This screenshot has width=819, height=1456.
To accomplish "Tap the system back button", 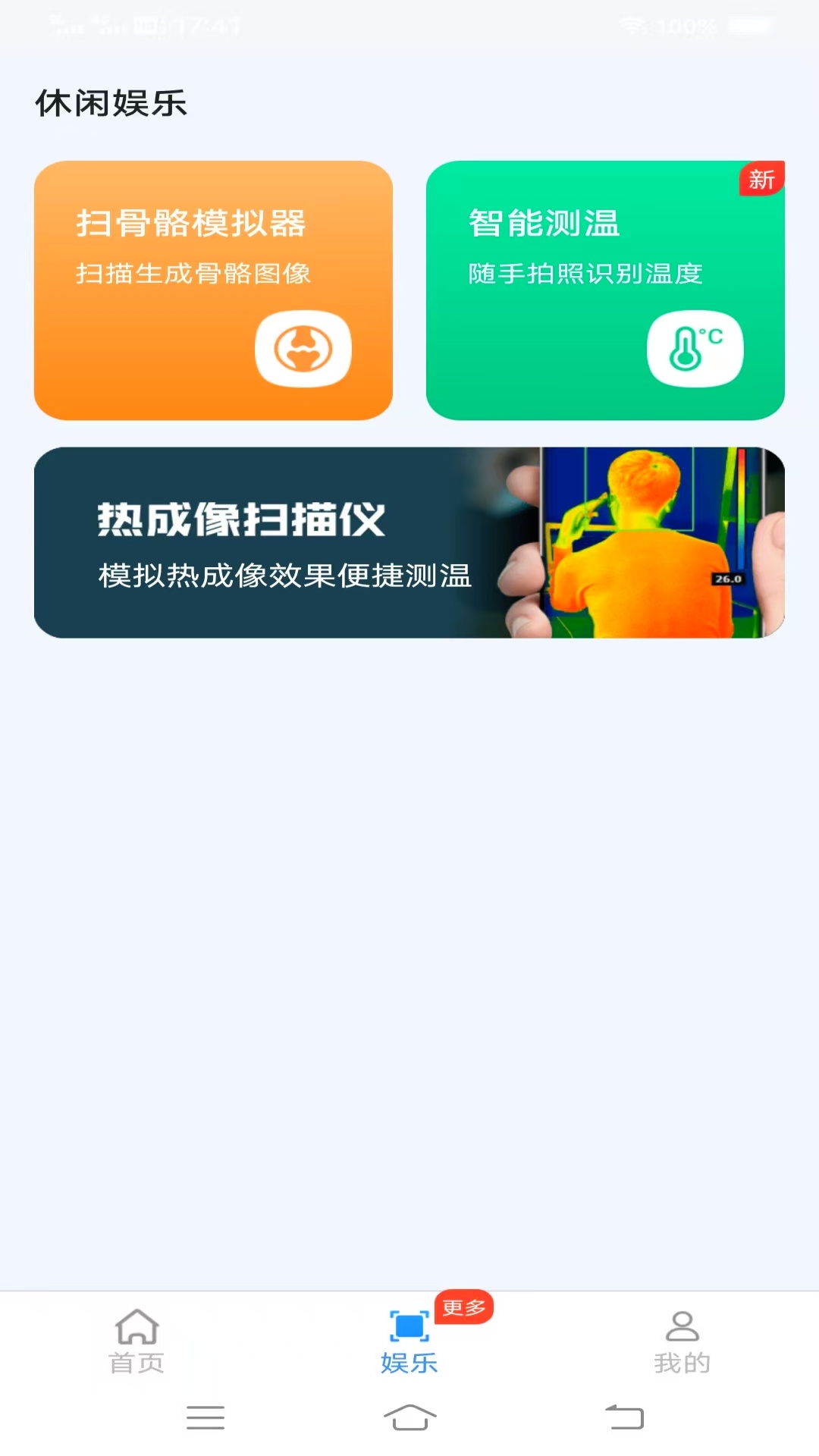I will (624, 1417).
